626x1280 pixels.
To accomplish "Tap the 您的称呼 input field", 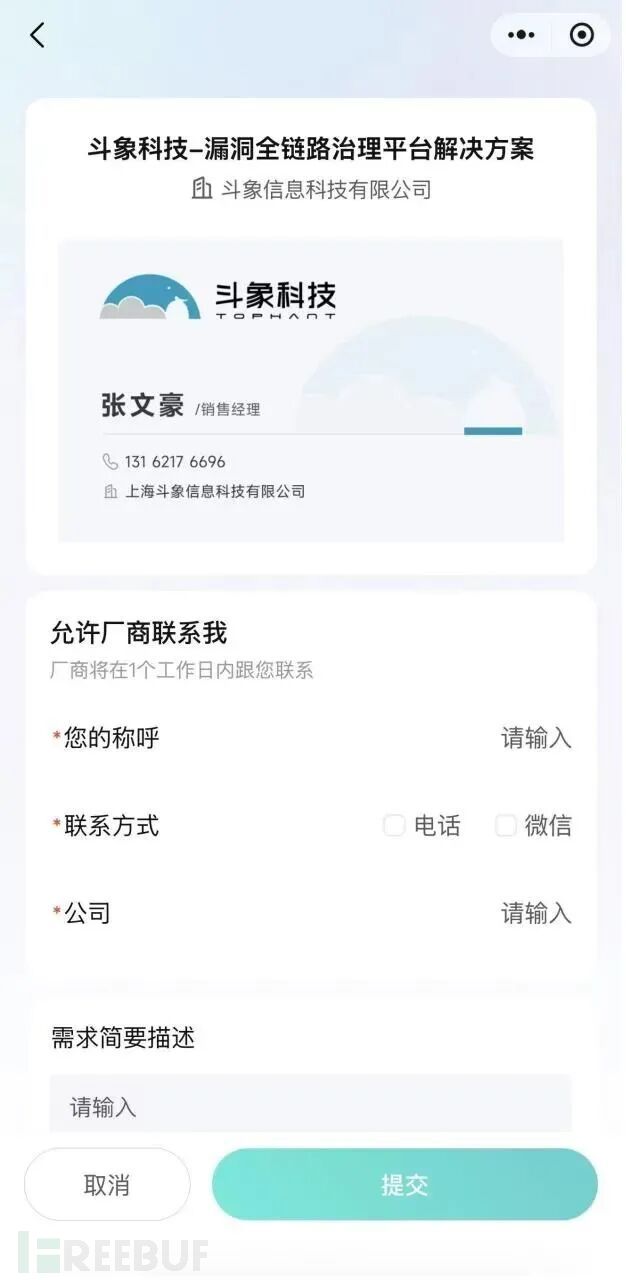I will coord(535,739).
